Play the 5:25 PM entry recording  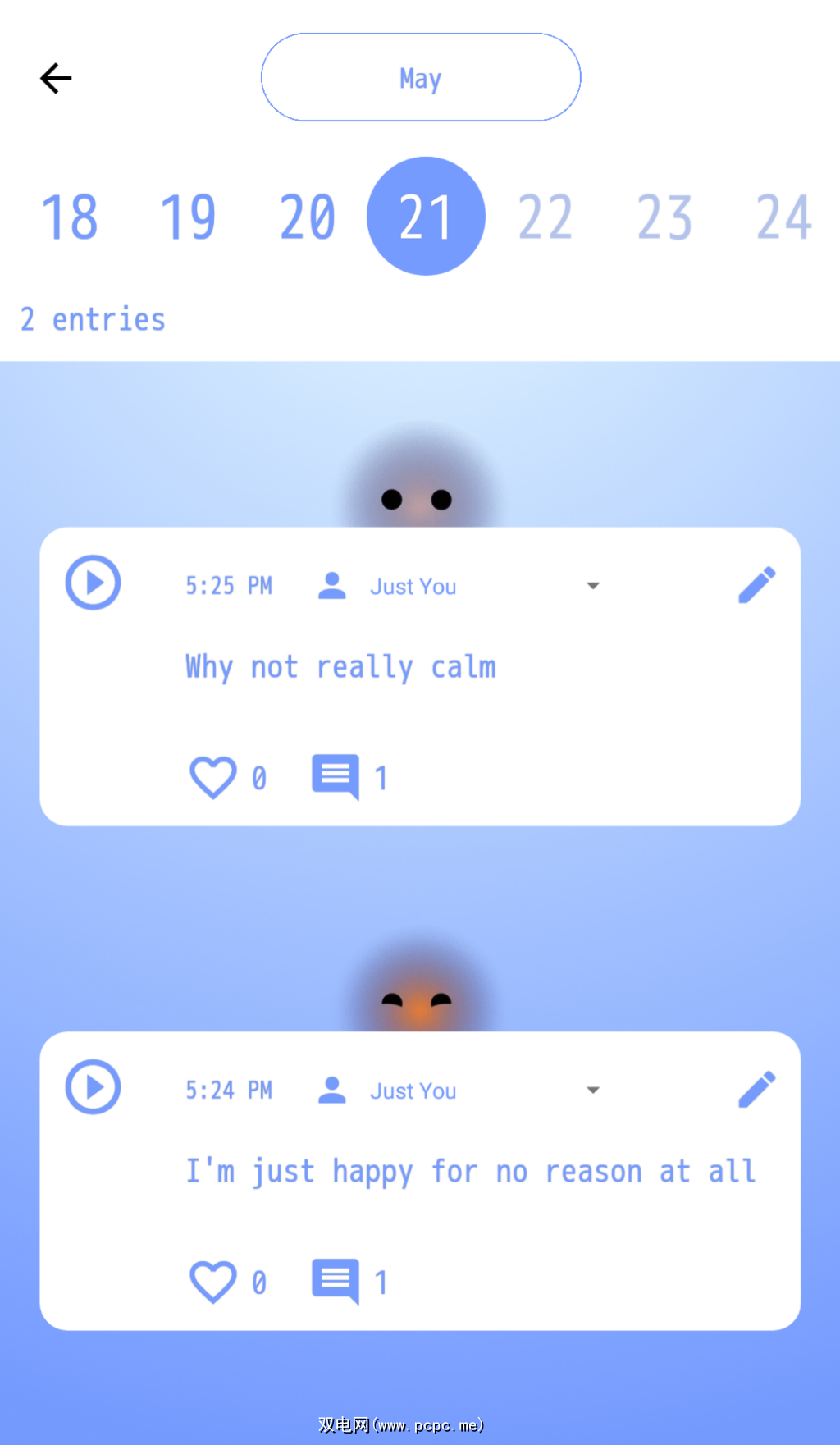93,583
